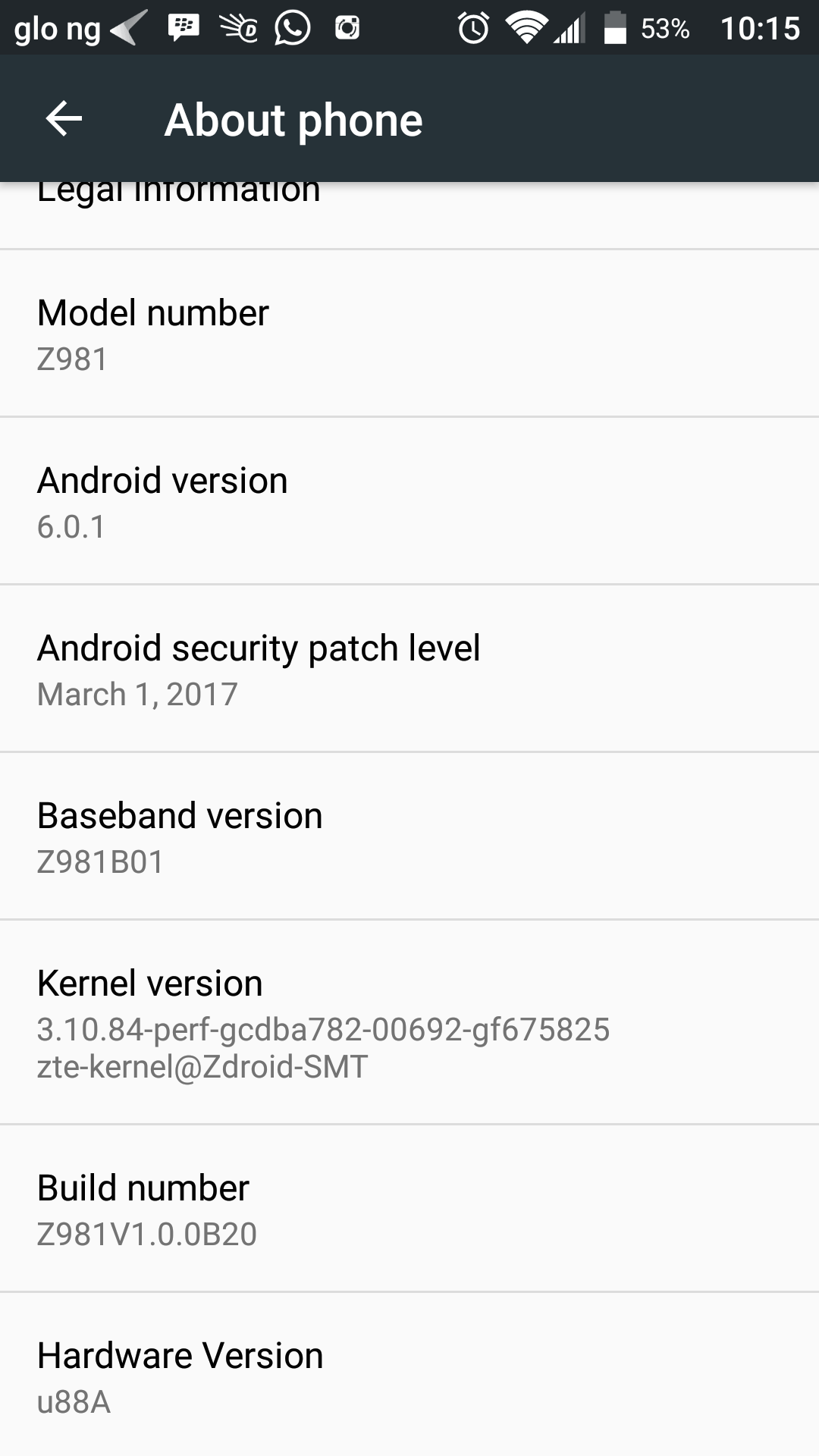Select the Hardware Version row
This screenshot has width=819, height=1456.
click(x=409, y=1375)
